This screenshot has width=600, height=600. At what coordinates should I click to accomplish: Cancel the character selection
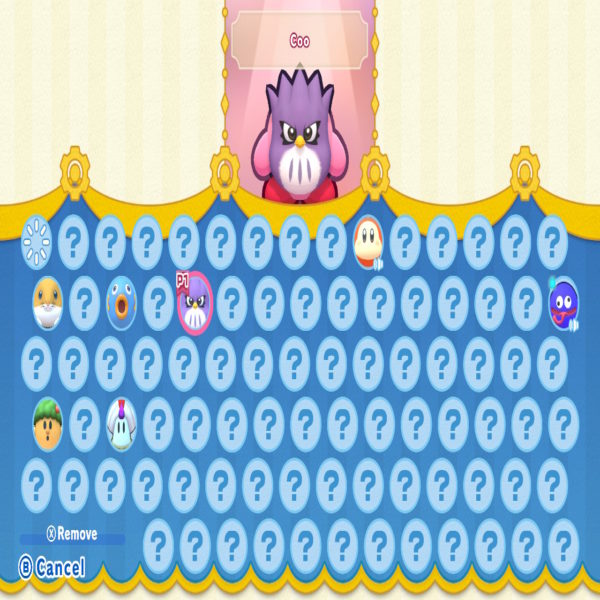pos(52,568)
